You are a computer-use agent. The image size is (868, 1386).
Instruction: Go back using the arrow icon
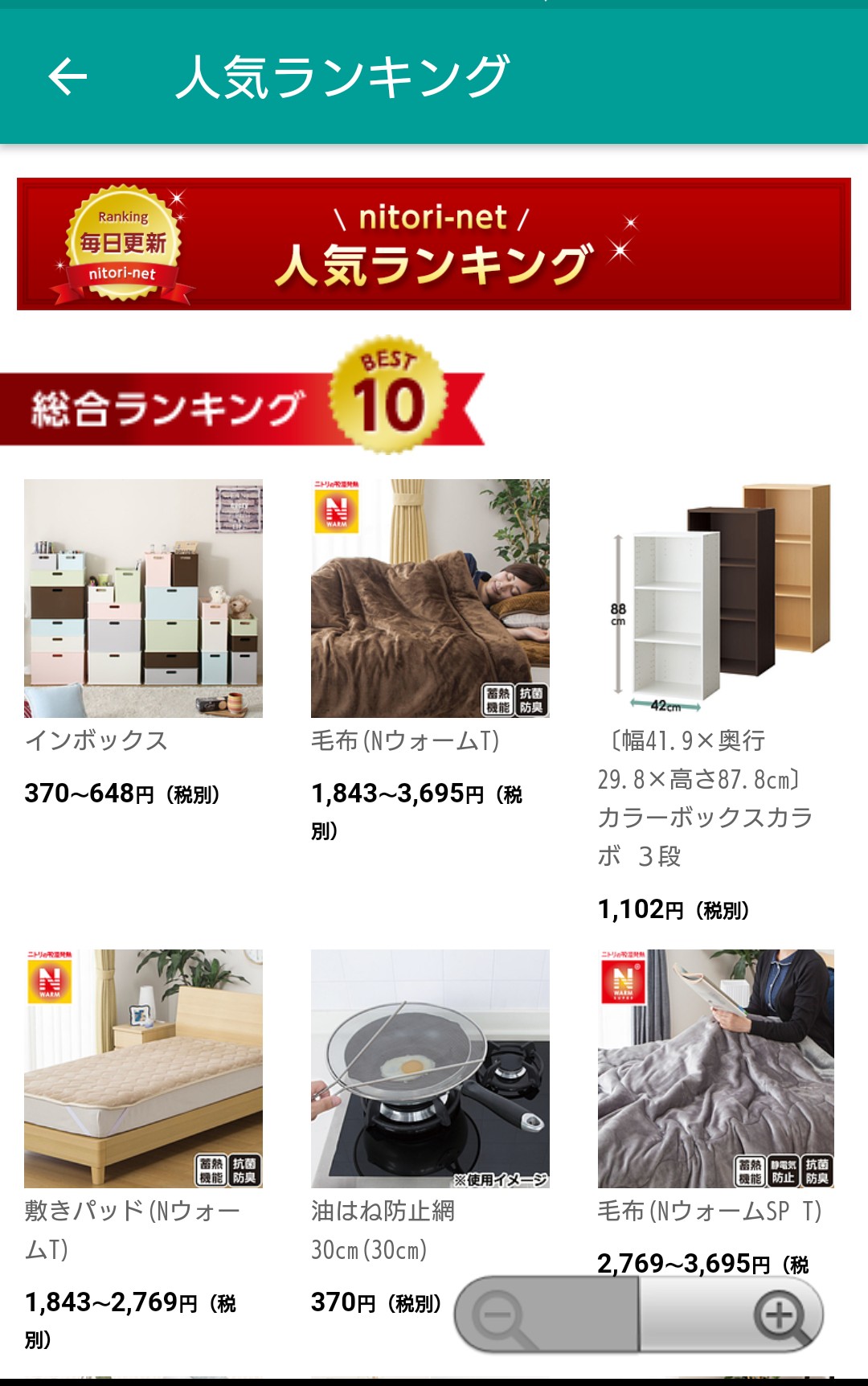pyautogui.click(x=68, y=76)
